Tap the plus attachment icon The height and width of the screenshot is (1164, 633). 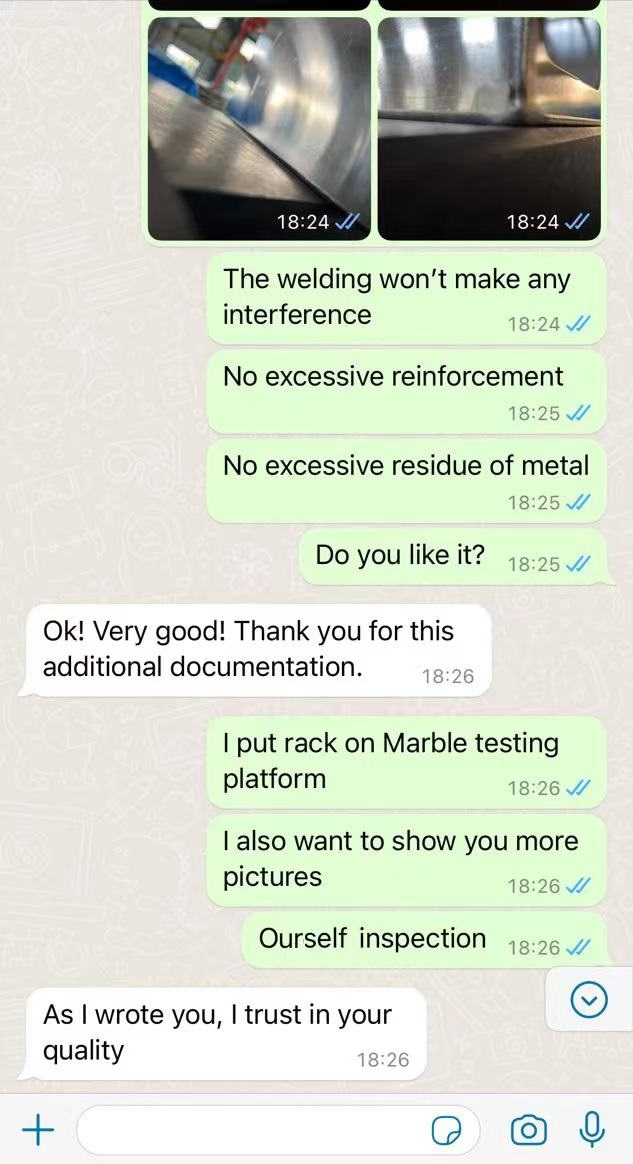[38, 1130]
